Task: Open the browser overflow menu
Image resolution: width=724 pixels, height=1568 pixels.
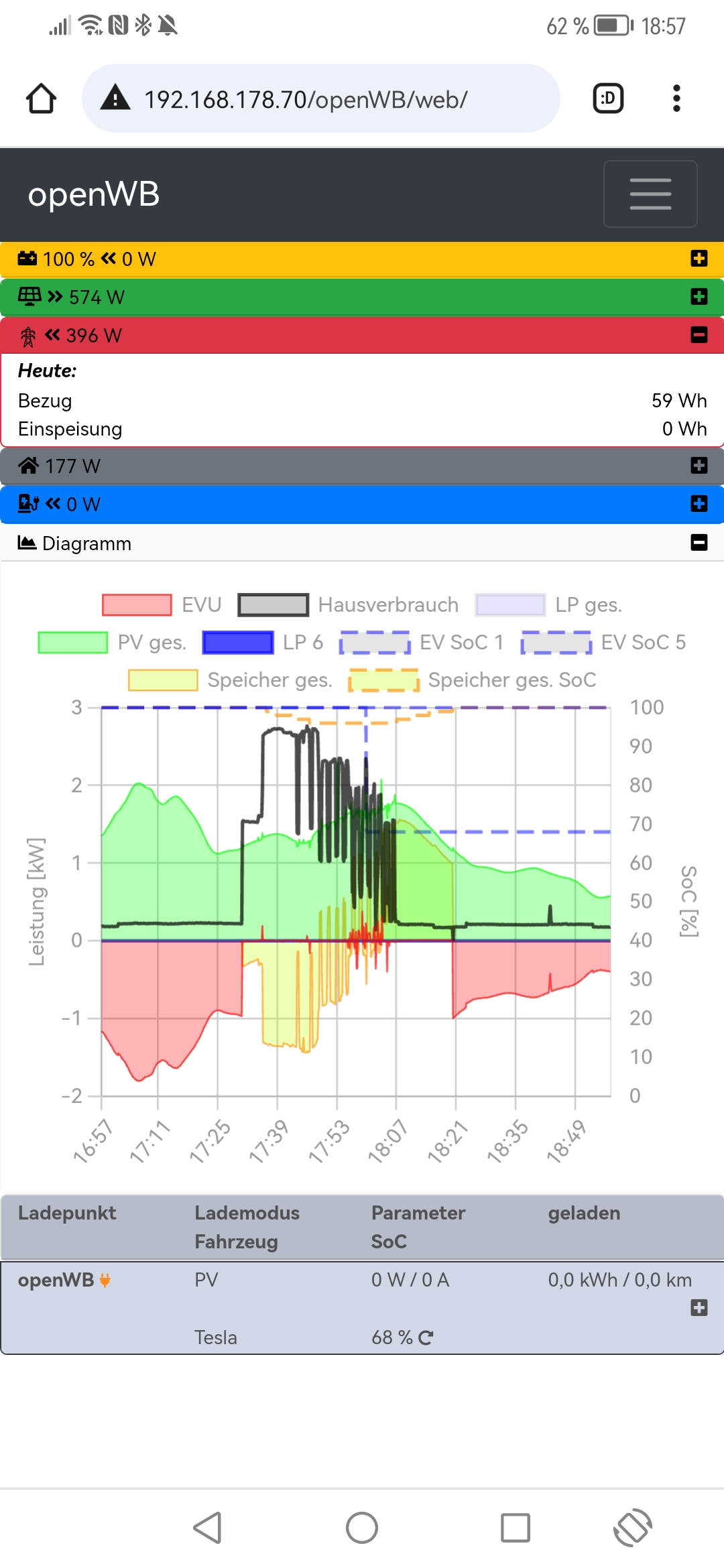Action: click(x=676, y=99)
